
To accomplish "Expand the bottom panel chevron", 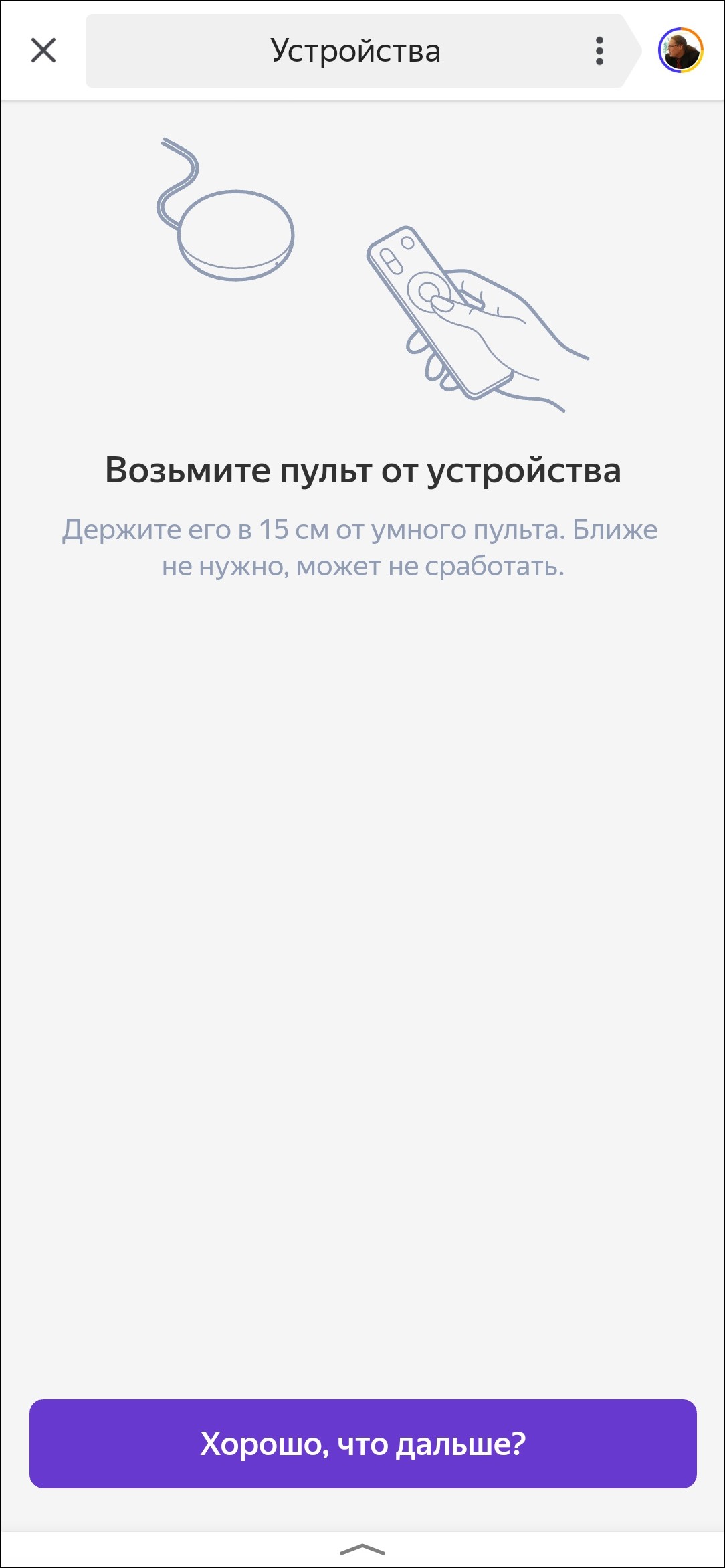I will pyautogui.click(x=362, y=1549).
